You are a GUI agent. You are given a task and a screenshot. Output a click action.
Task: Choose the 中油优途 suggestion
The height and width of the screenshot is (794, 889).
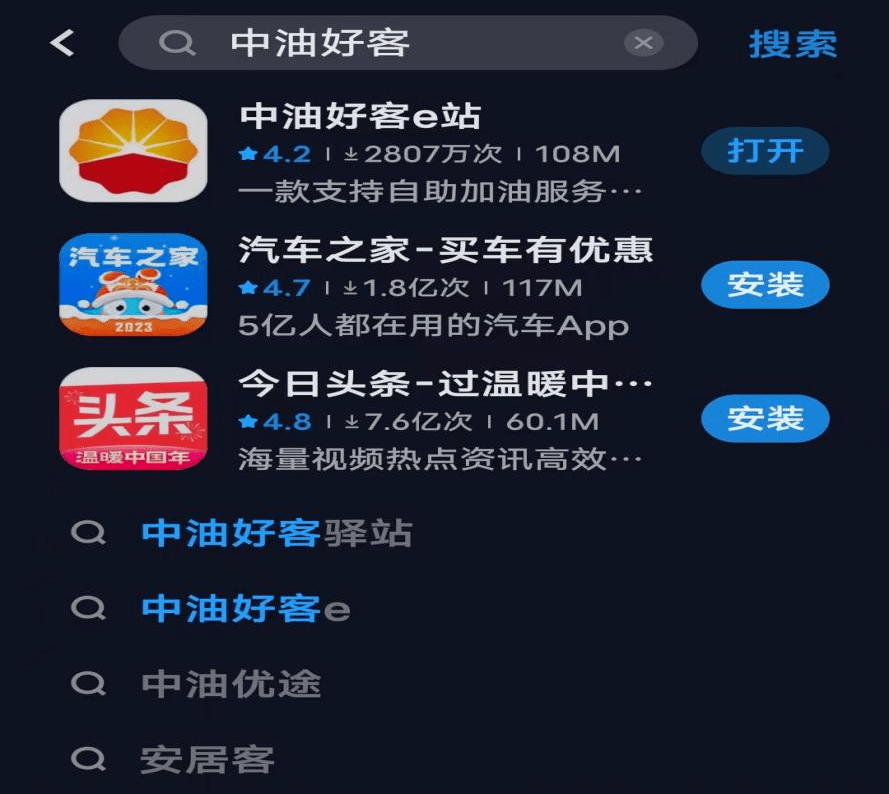231,684
